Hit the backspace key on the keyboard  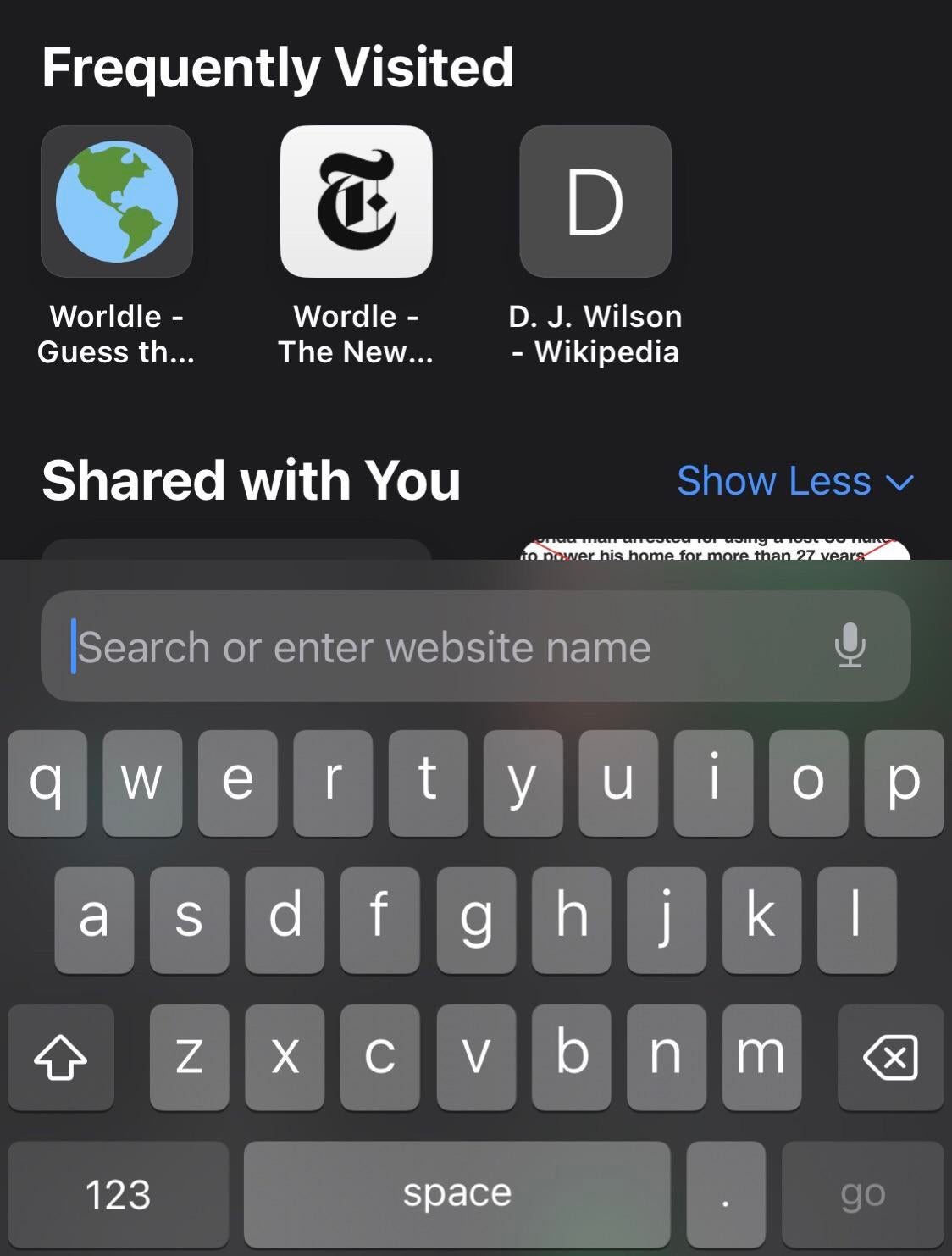click(x=890, y=1056)
